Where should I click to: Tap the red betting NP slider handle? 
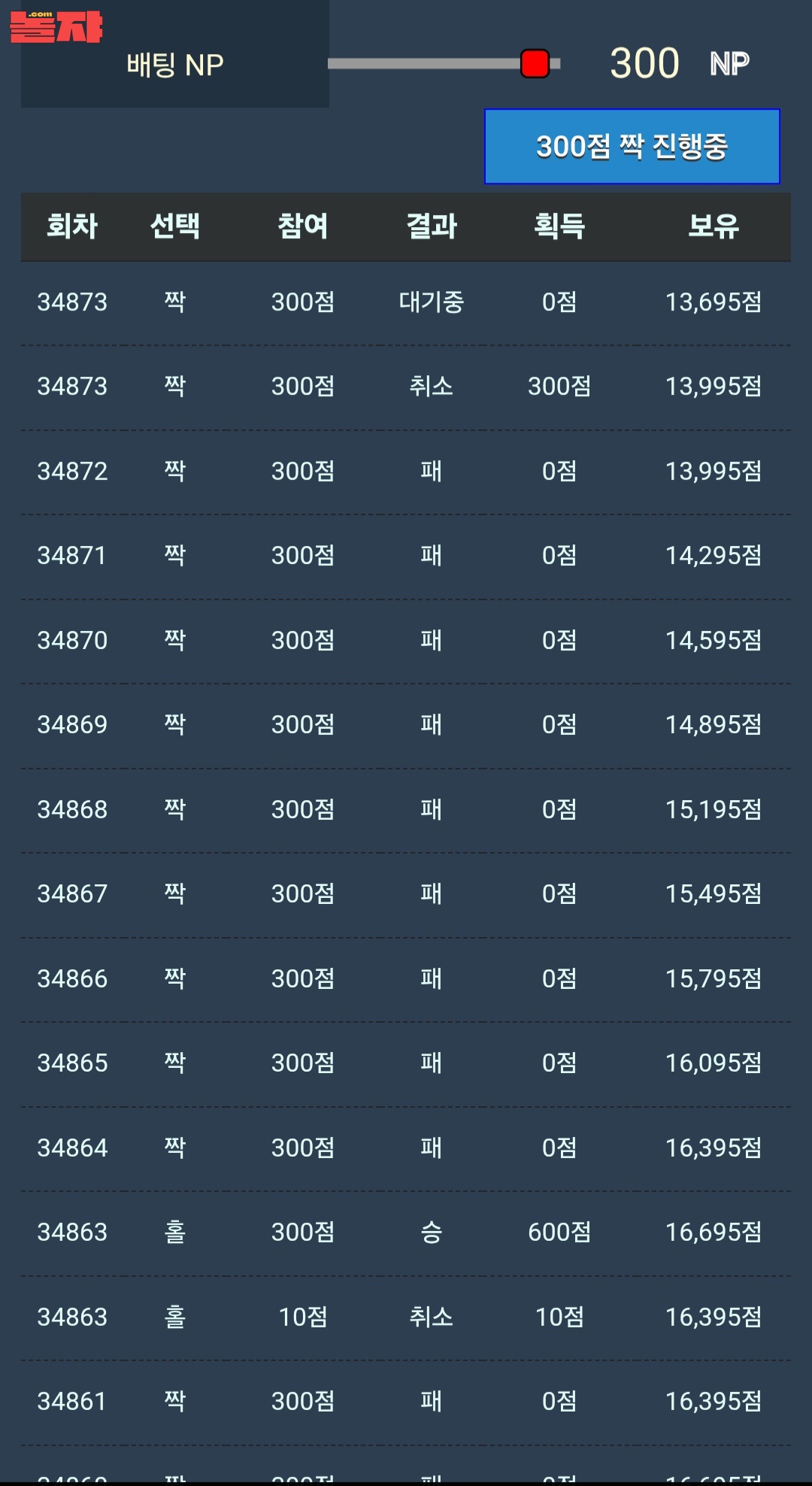coord(535,64)
